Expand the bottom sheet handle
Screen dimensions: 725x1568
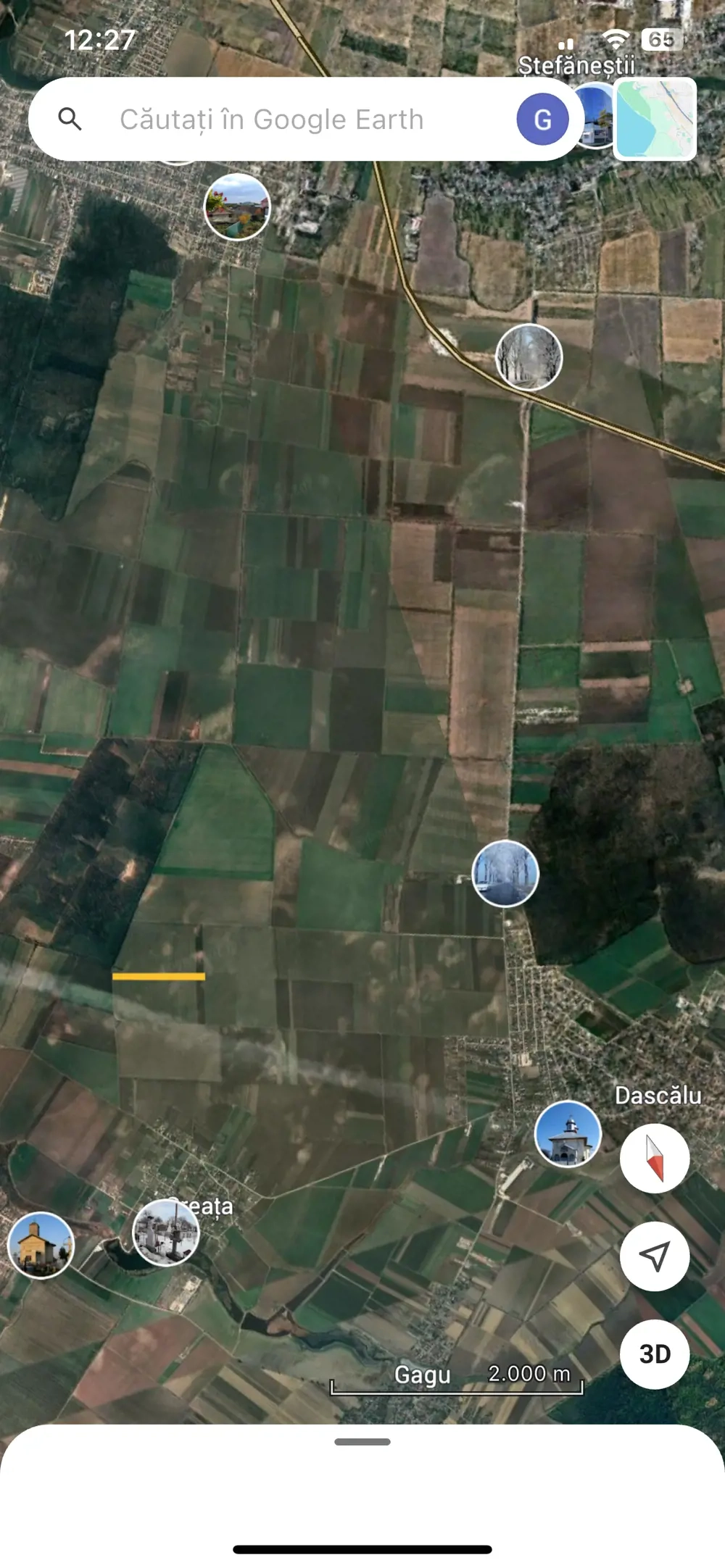(362, 1442)
